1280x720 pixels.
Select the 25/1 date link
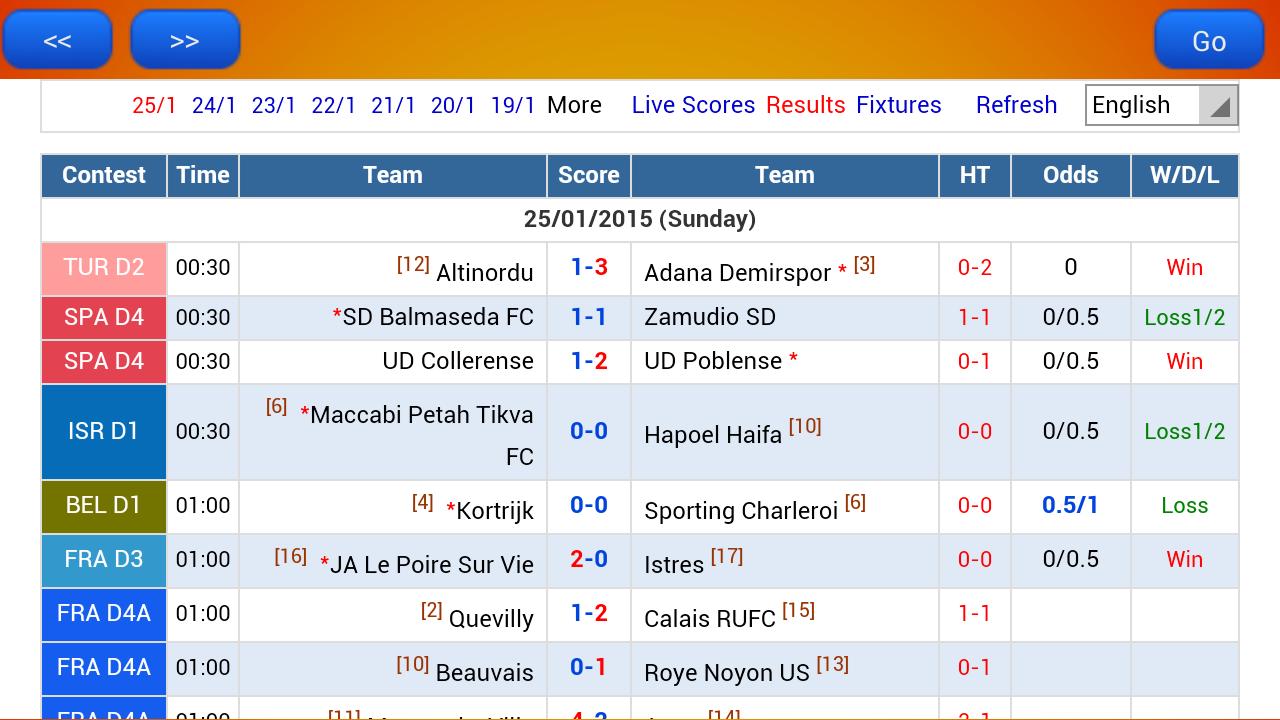[x=154, y=105]
